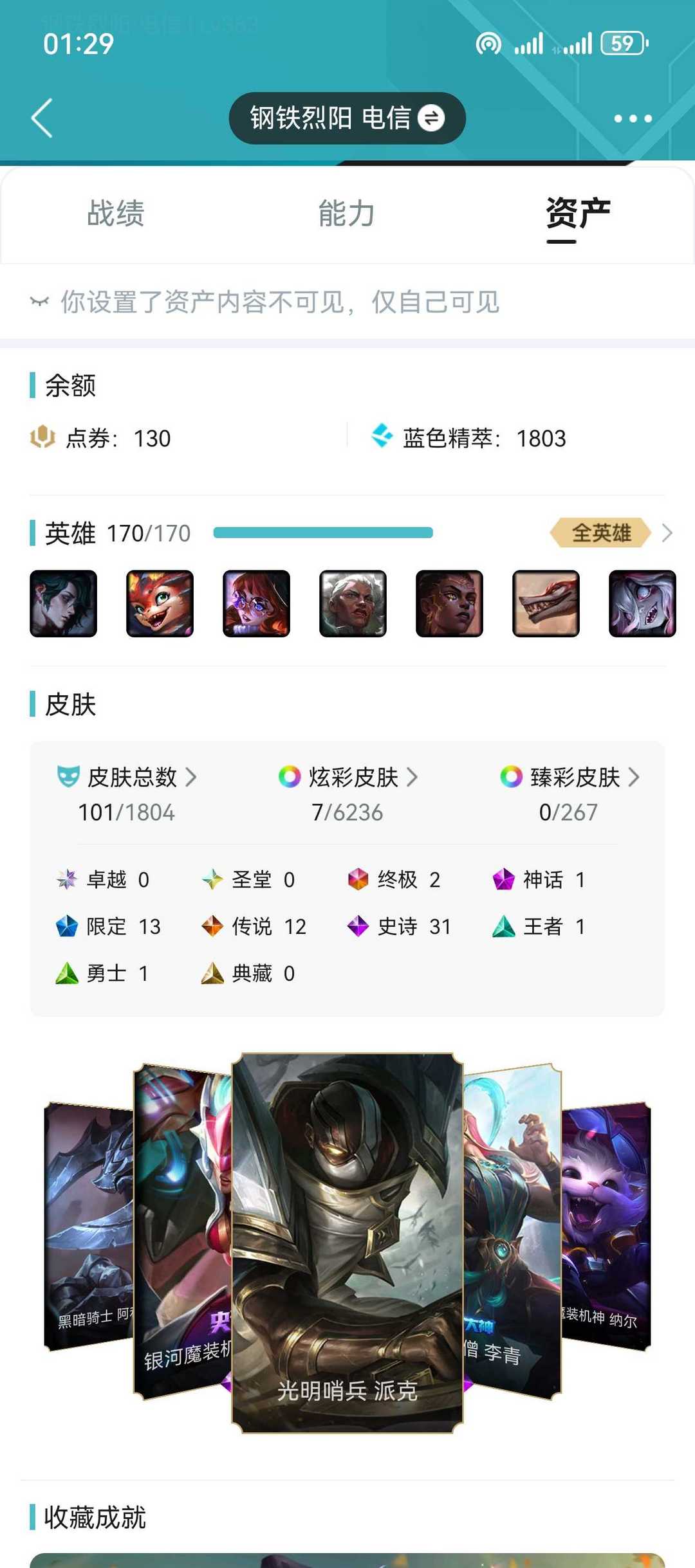The width and height of the screenshot is (695, 1568).
Task: Go back with the top-left arrow
Action: 42,118
